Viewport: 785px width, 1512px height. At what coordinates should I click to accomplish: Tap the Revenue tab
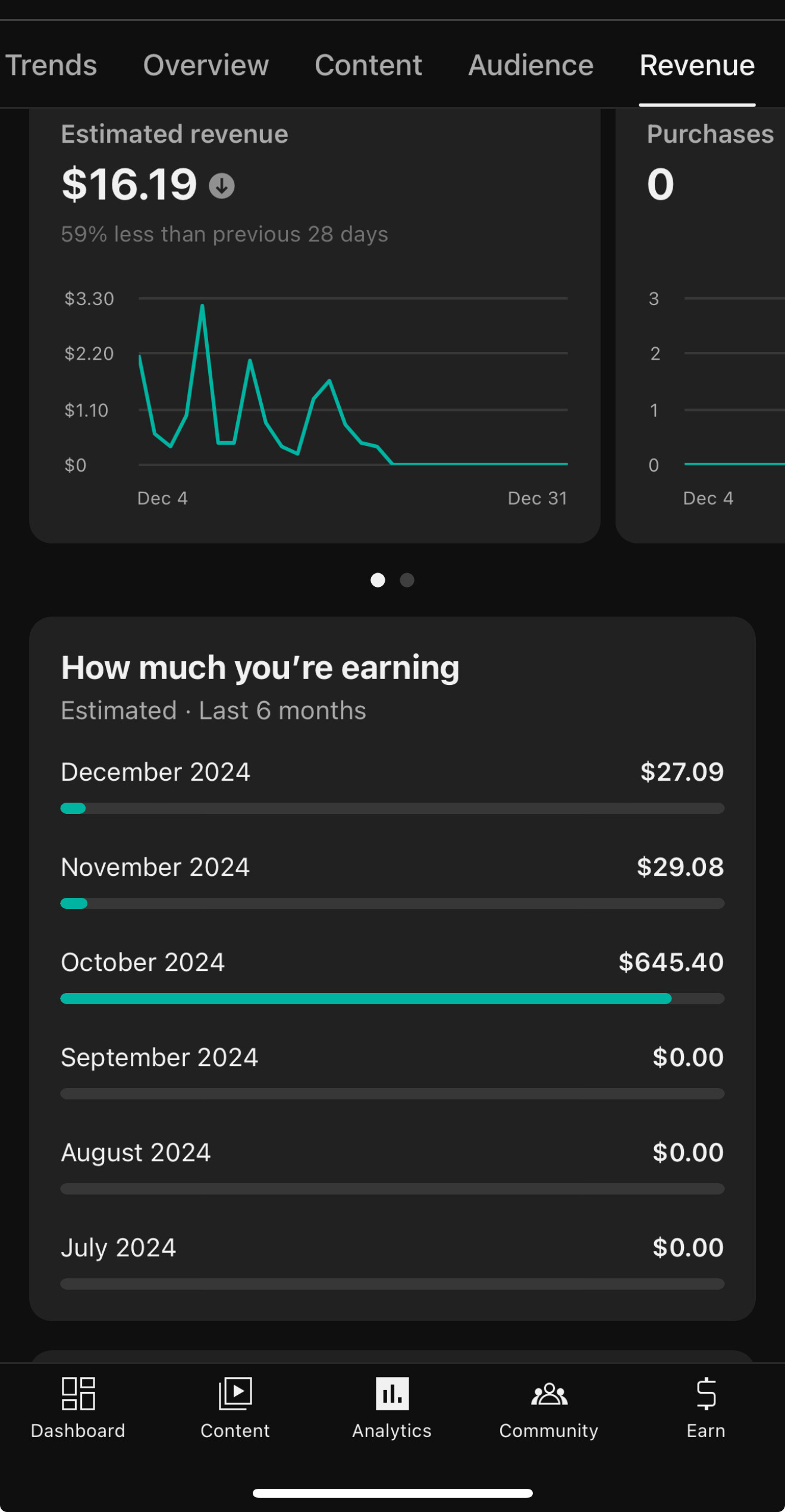point(697,65)
